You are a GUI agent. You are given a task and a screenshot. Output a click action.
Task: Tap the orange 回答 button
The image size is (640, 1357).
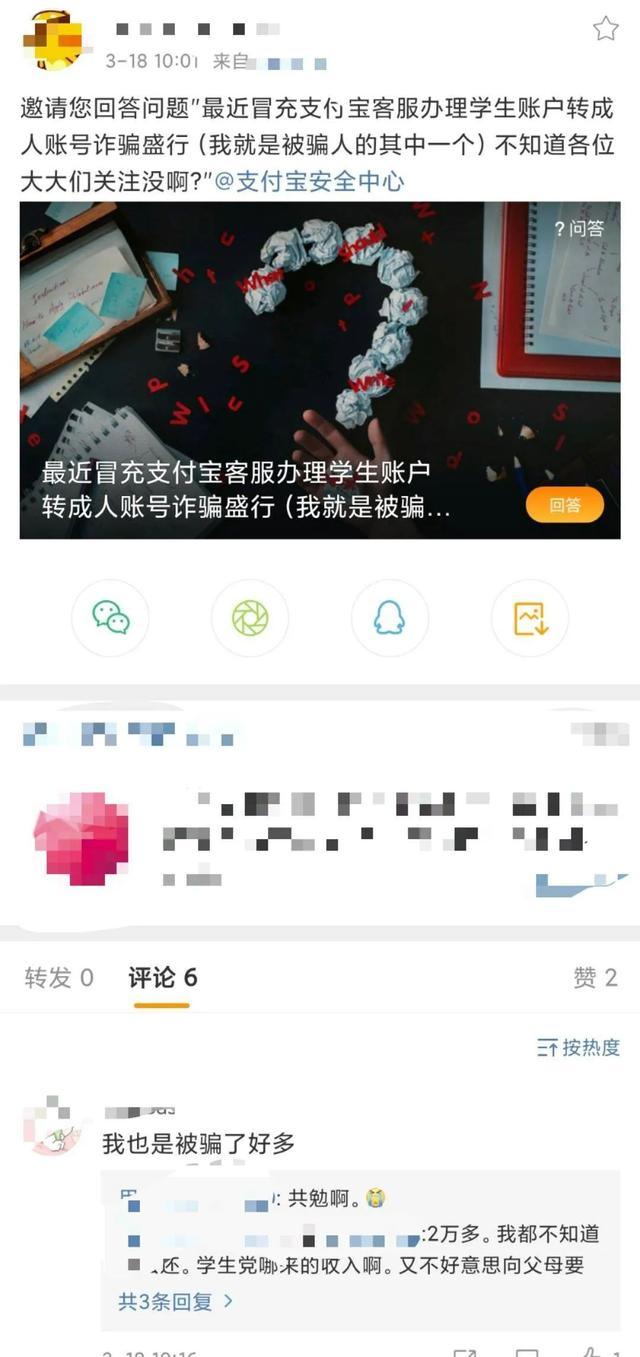coord(564,505)
